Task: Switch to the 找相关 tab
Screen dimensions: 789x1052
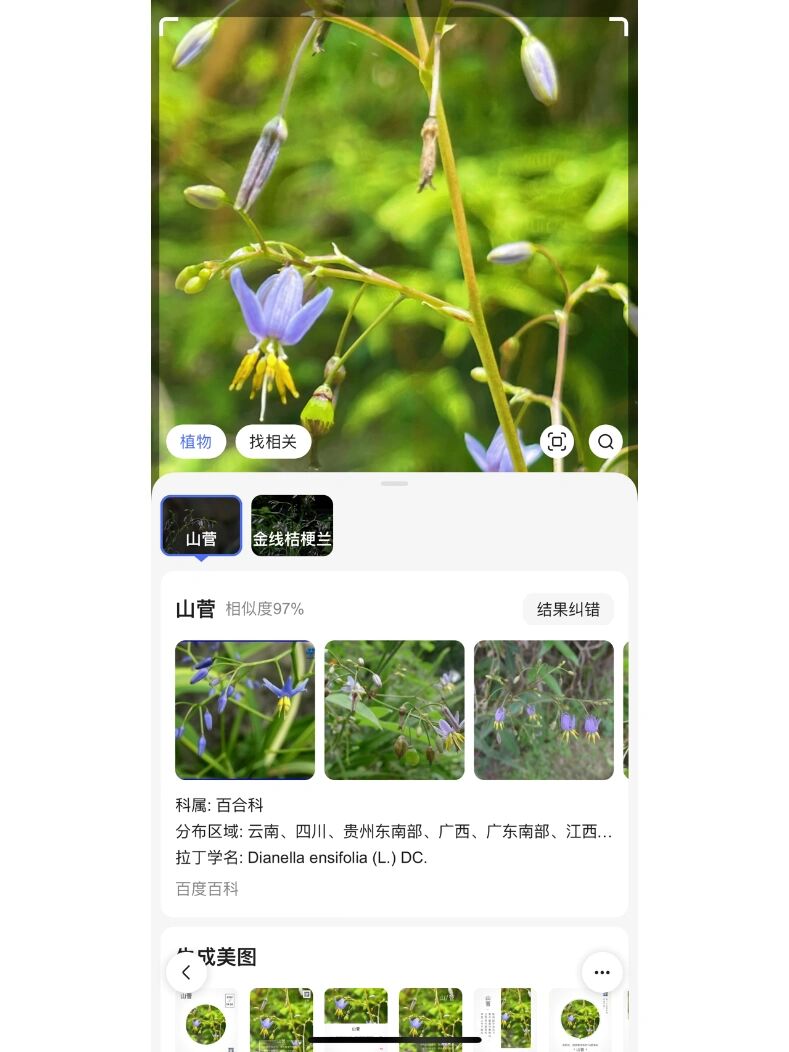Action: pyautogui.click(x=273, y=441)
